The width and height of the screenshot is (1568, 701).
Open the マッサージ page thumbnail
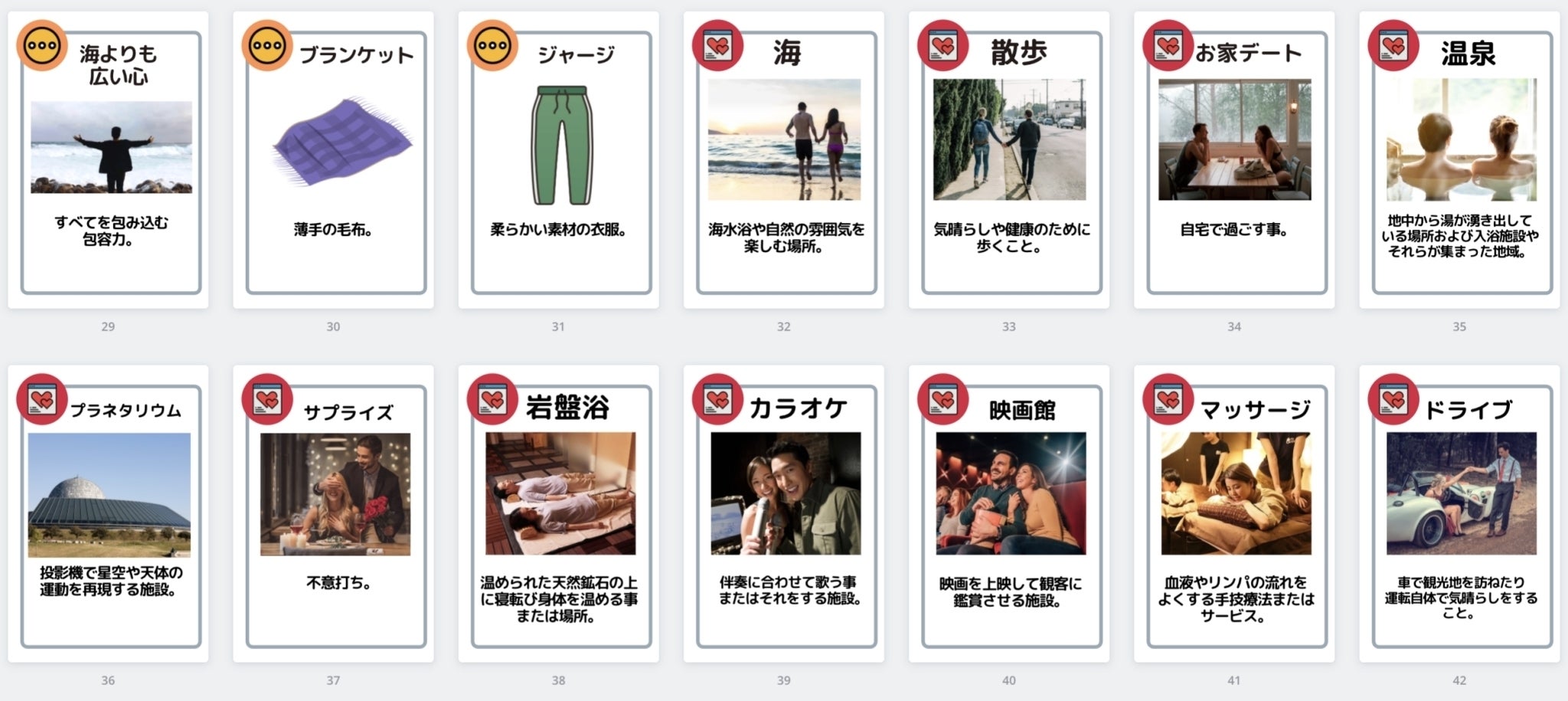pyautogui.click(x=1233, y=514)
